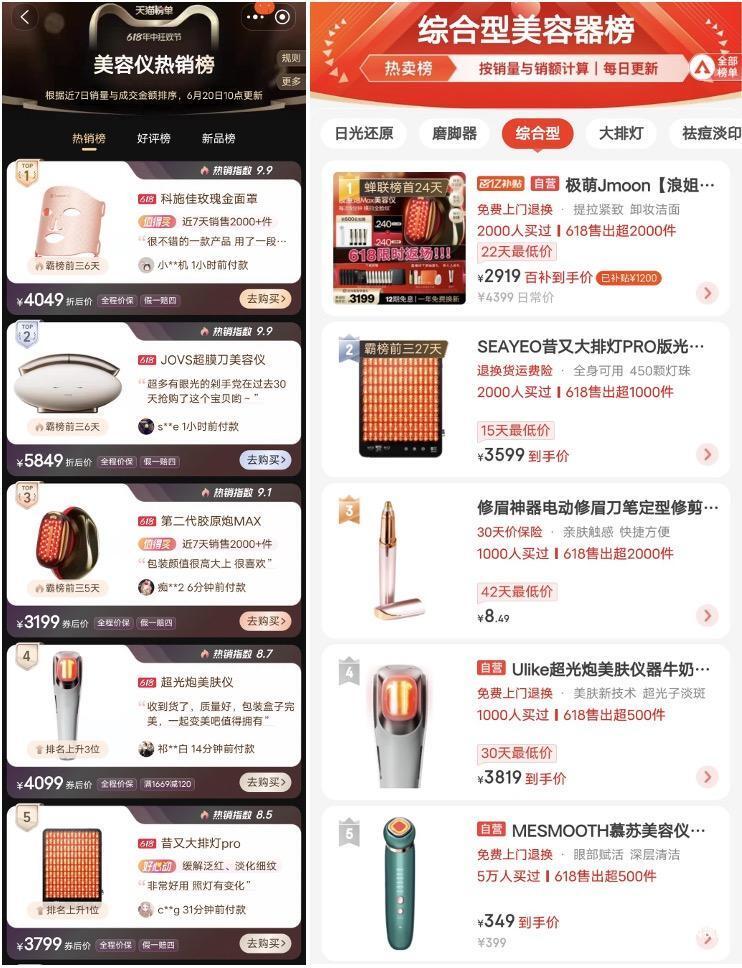Tap the back arrow on the hot-sale ranking page
Viewport: 742px width, 968px height.
pyautogui.click(x=22, y=17)
